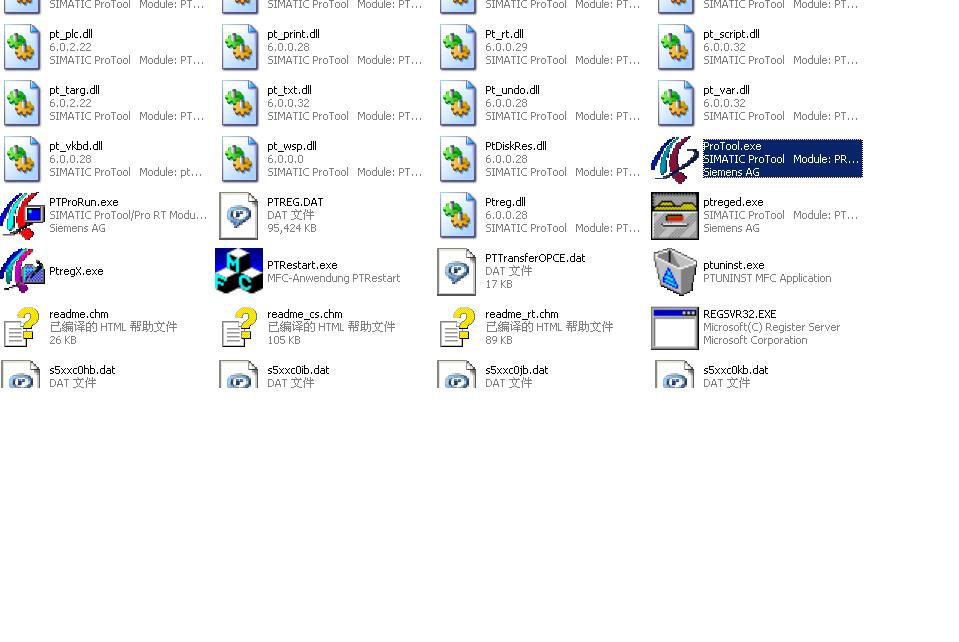Select the pt_script.dll file
959x642 pixels.
click(730, 34)
